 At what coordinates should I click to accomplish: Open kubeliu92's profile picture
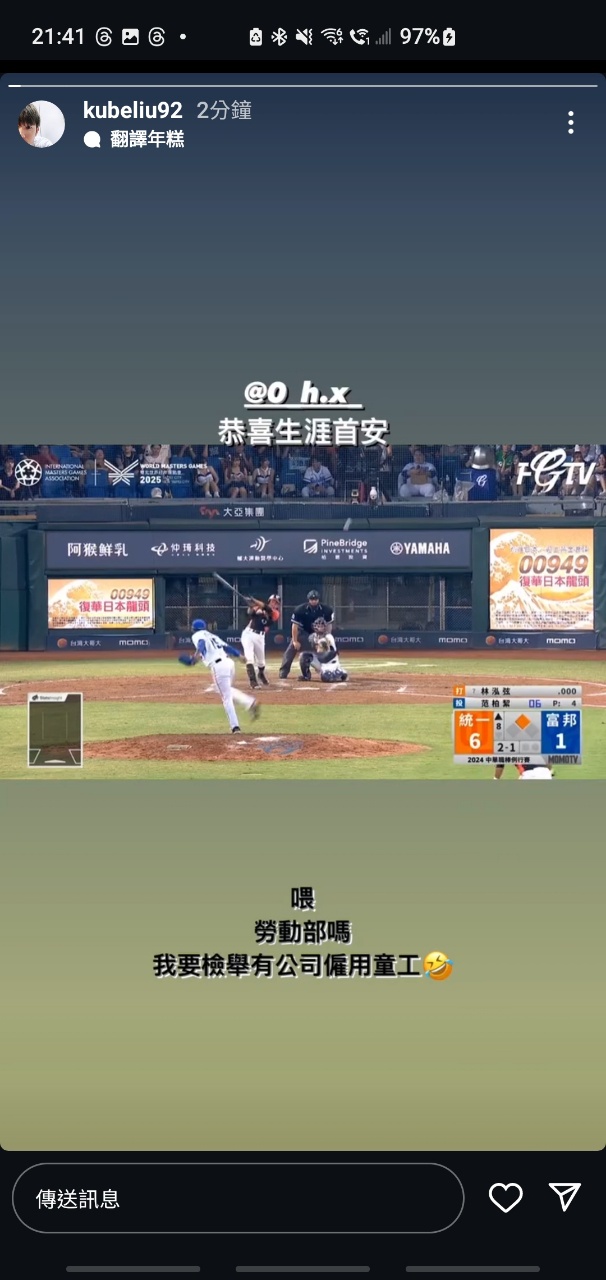(41, 124)
